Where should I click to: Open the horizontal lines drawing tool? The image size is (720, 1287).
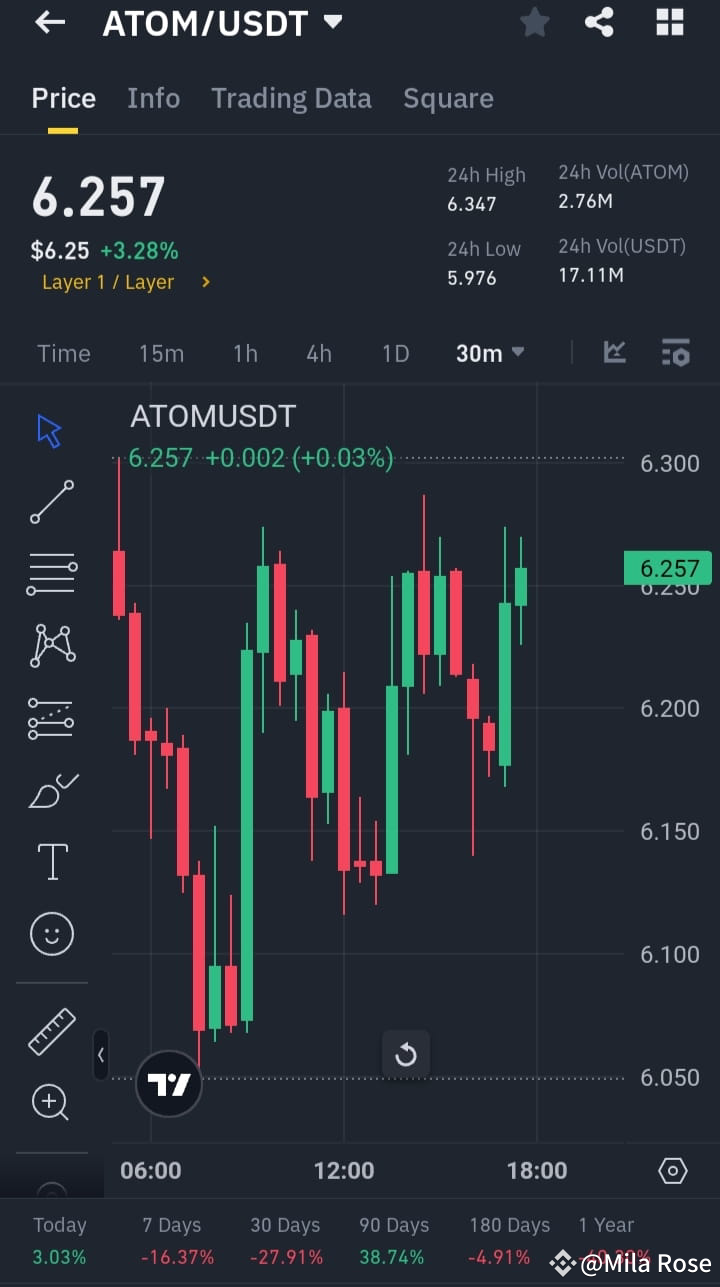pyautogui.click(x=51, y=573)
